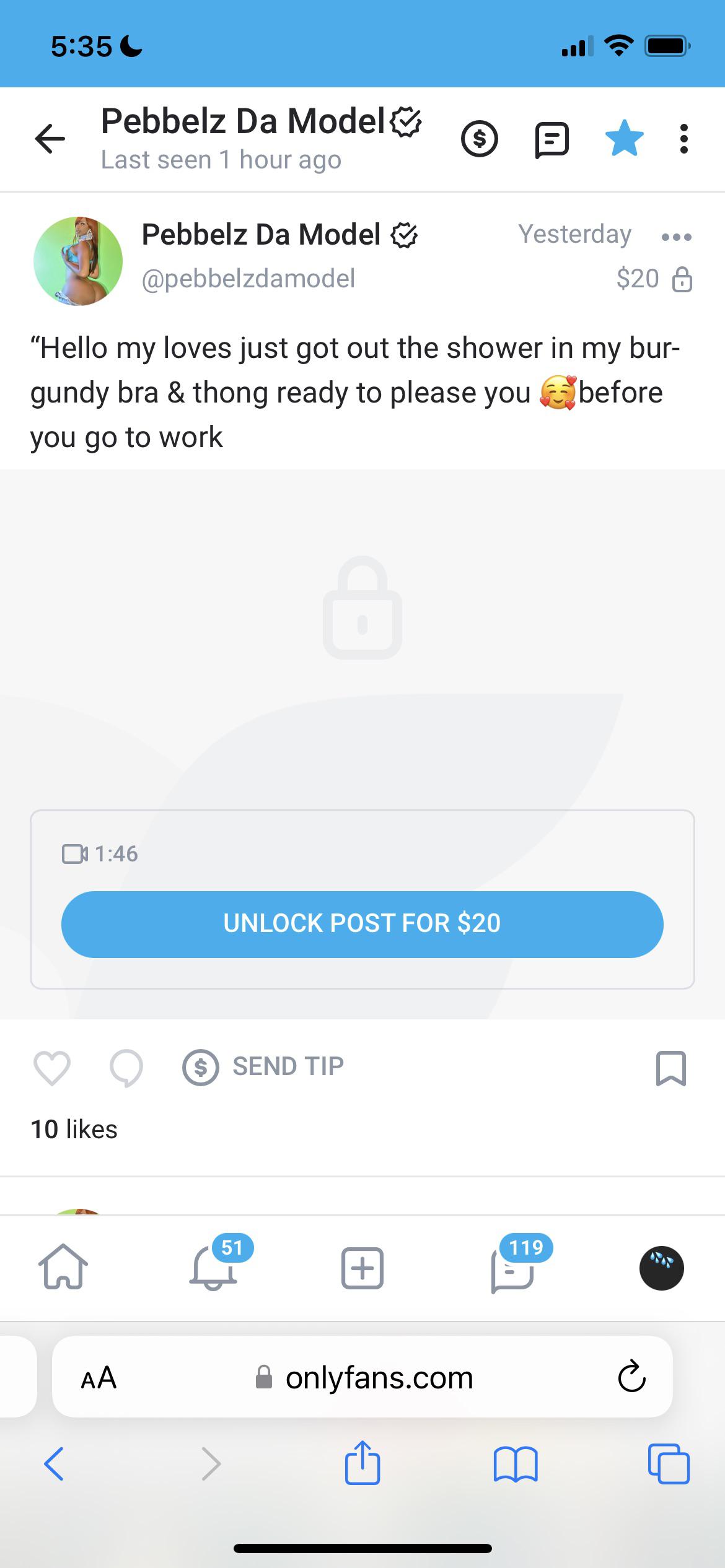Go back with the header arrow

click(x=50, y=138)
